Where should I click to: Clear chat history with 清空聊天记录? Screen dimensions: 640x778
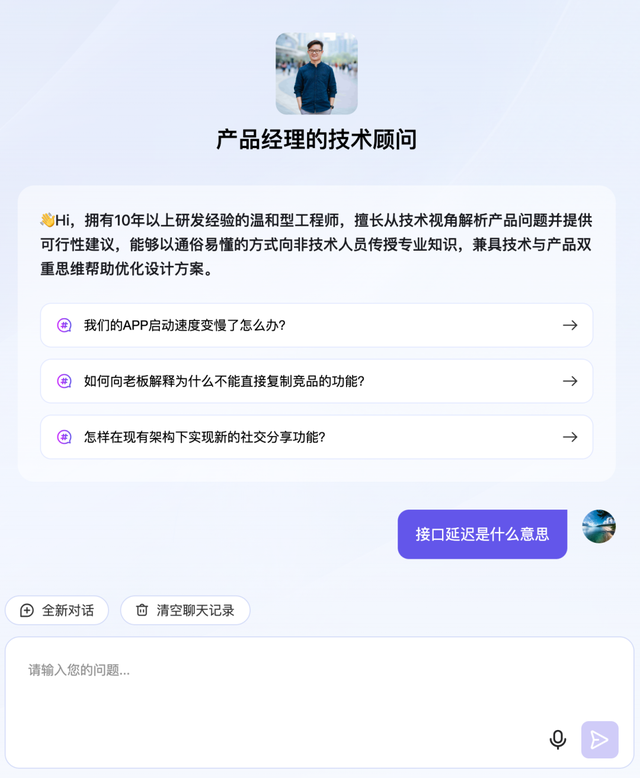pos(185,610)
